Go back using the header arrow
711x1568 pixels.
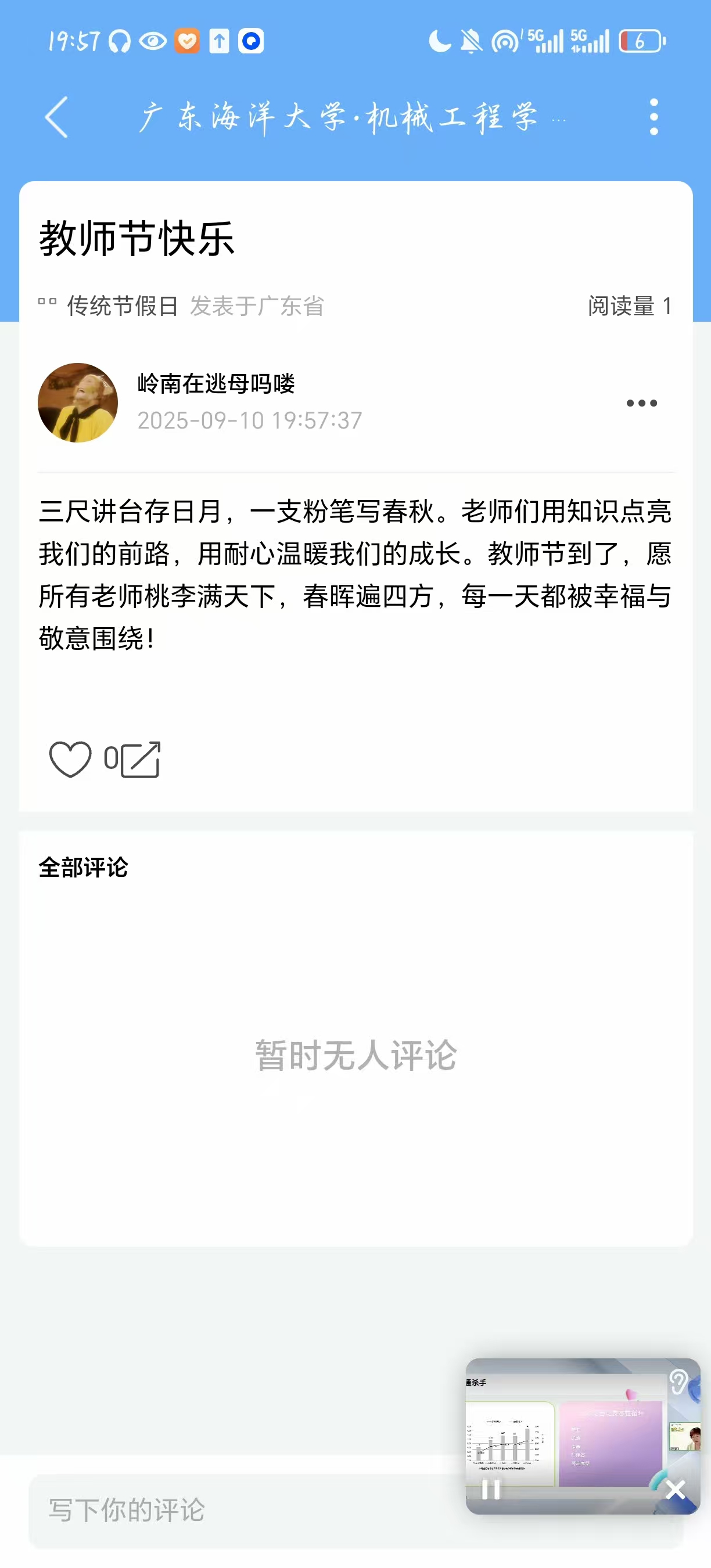tap(56, 117)
